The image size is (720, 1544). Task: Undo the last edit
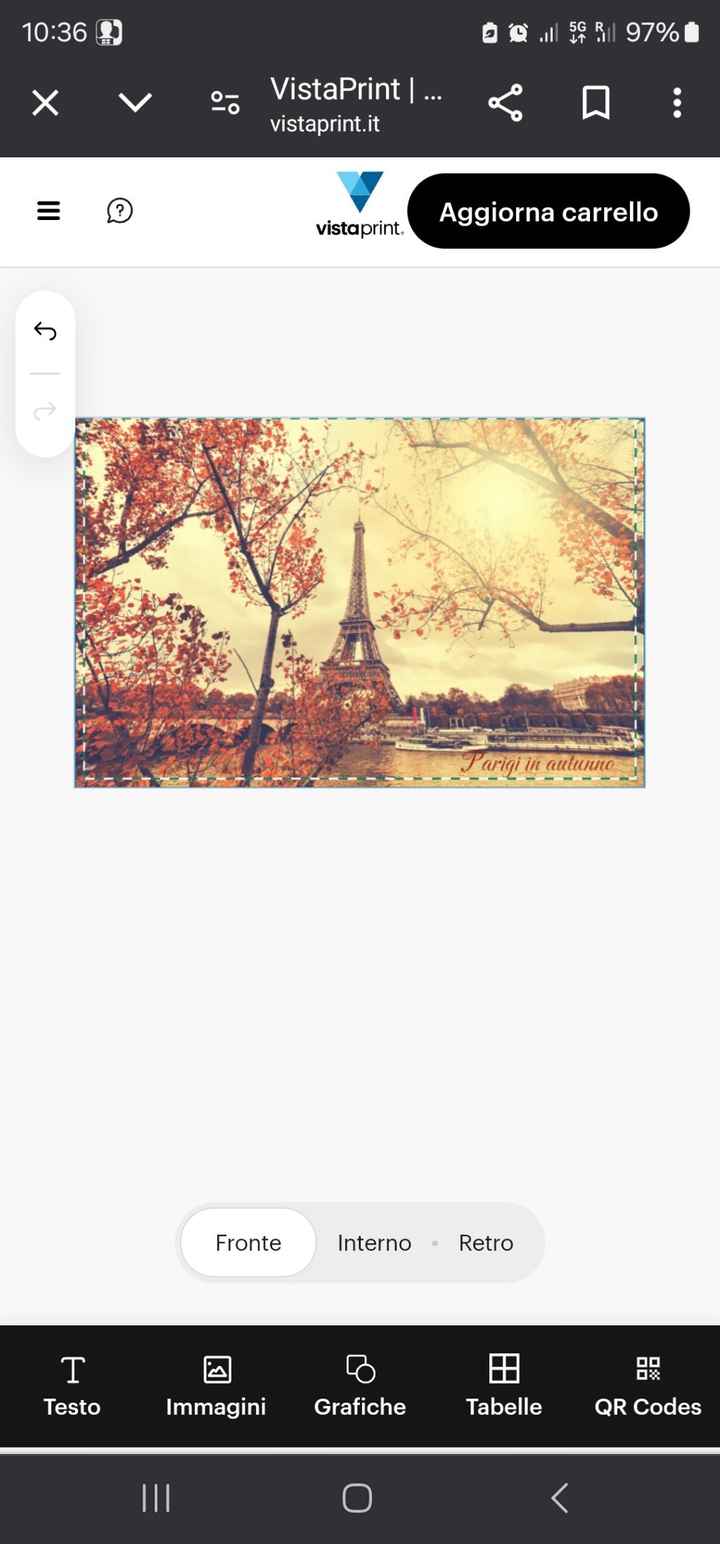45,331
